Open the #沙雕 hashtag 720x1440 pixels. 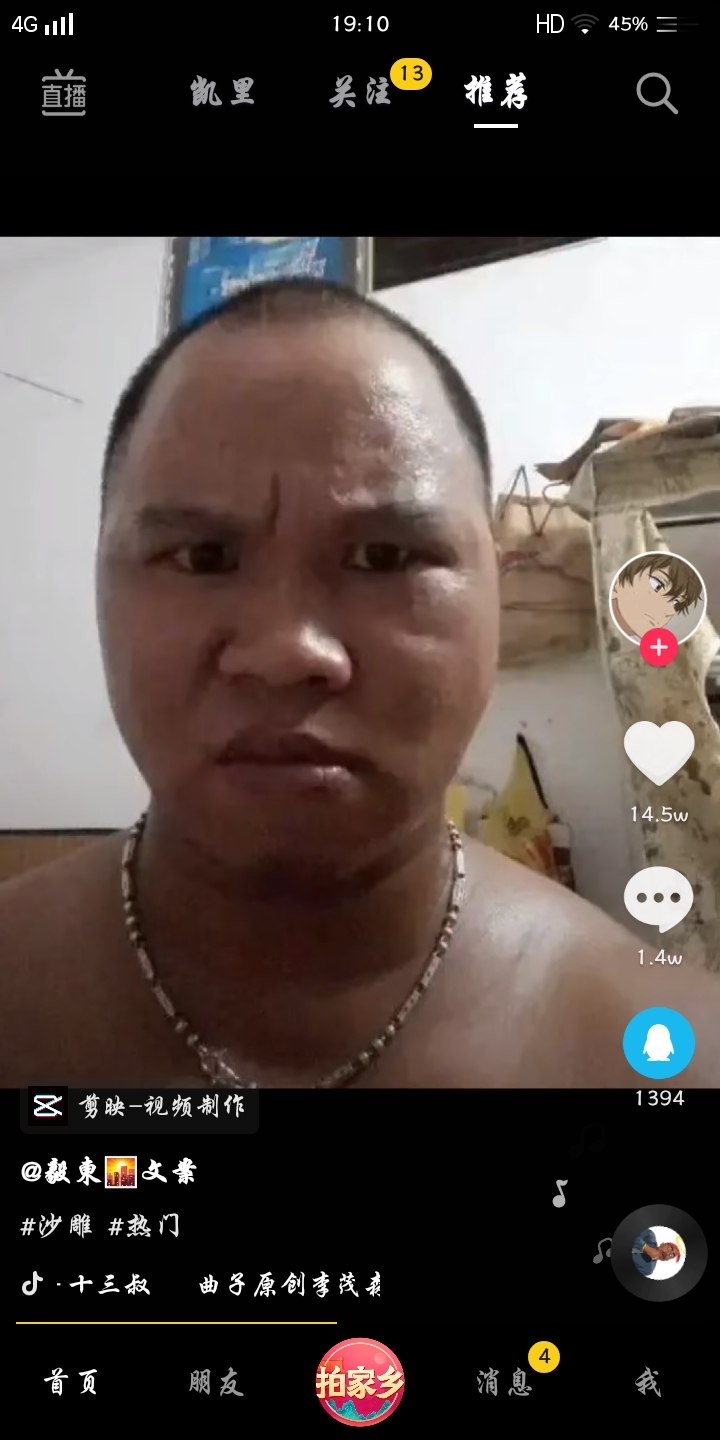pos(58,1226)
